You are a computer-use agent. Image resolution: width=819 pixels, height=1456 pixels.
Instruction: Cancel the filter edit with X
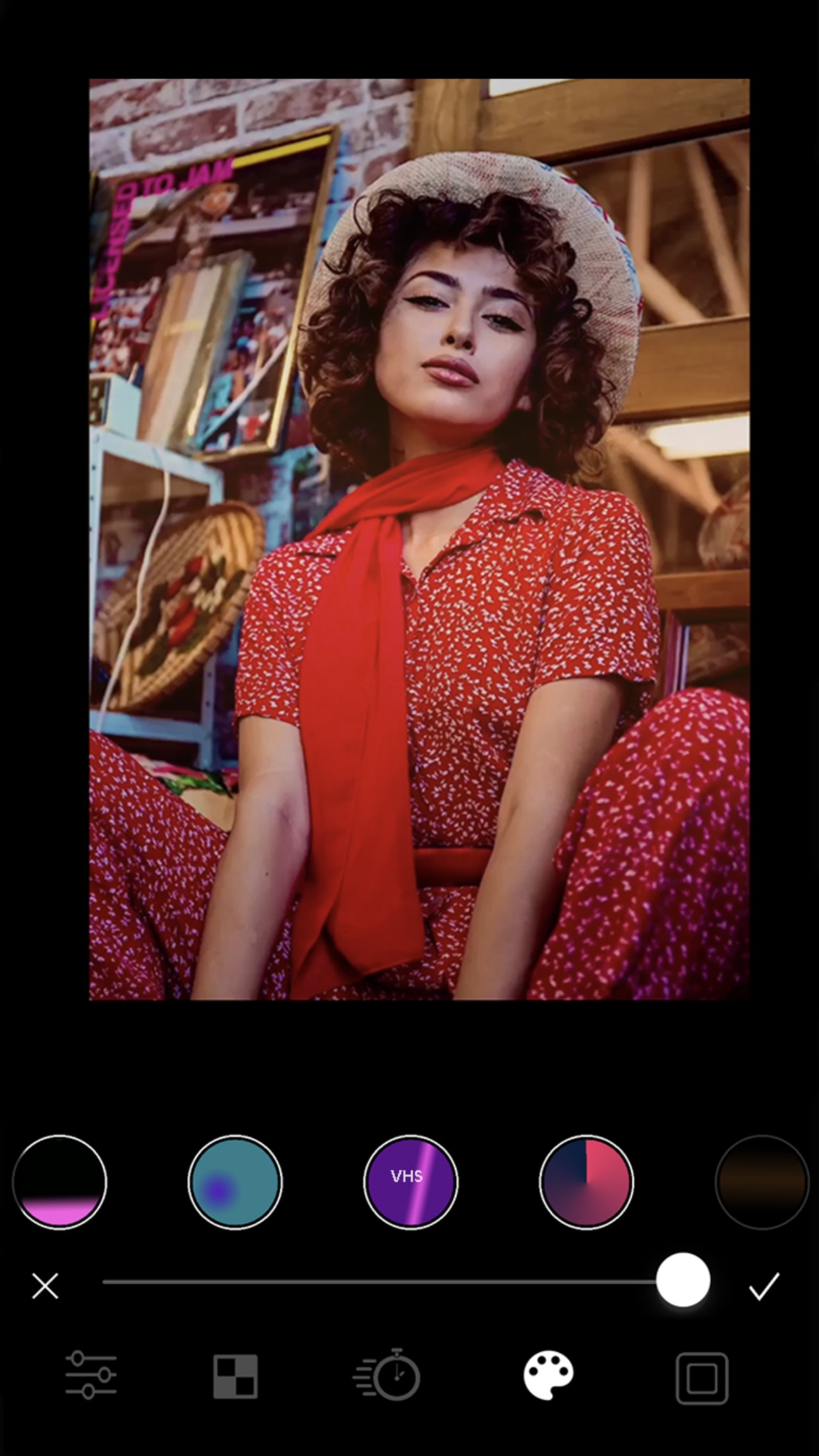[45, 1286]
